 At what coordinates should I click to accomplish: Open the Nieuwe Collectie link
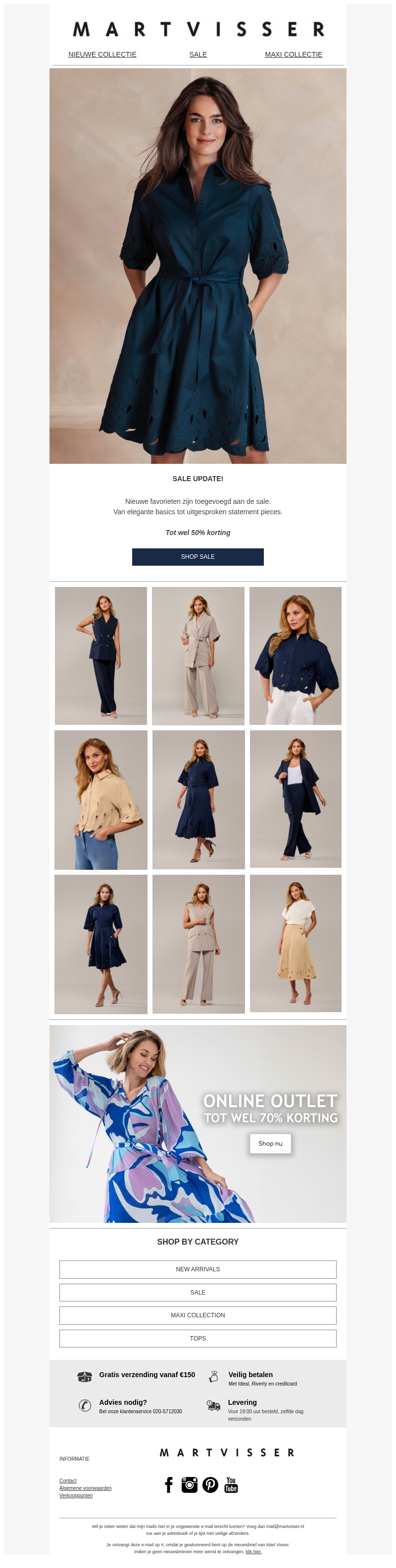[102, 55]
